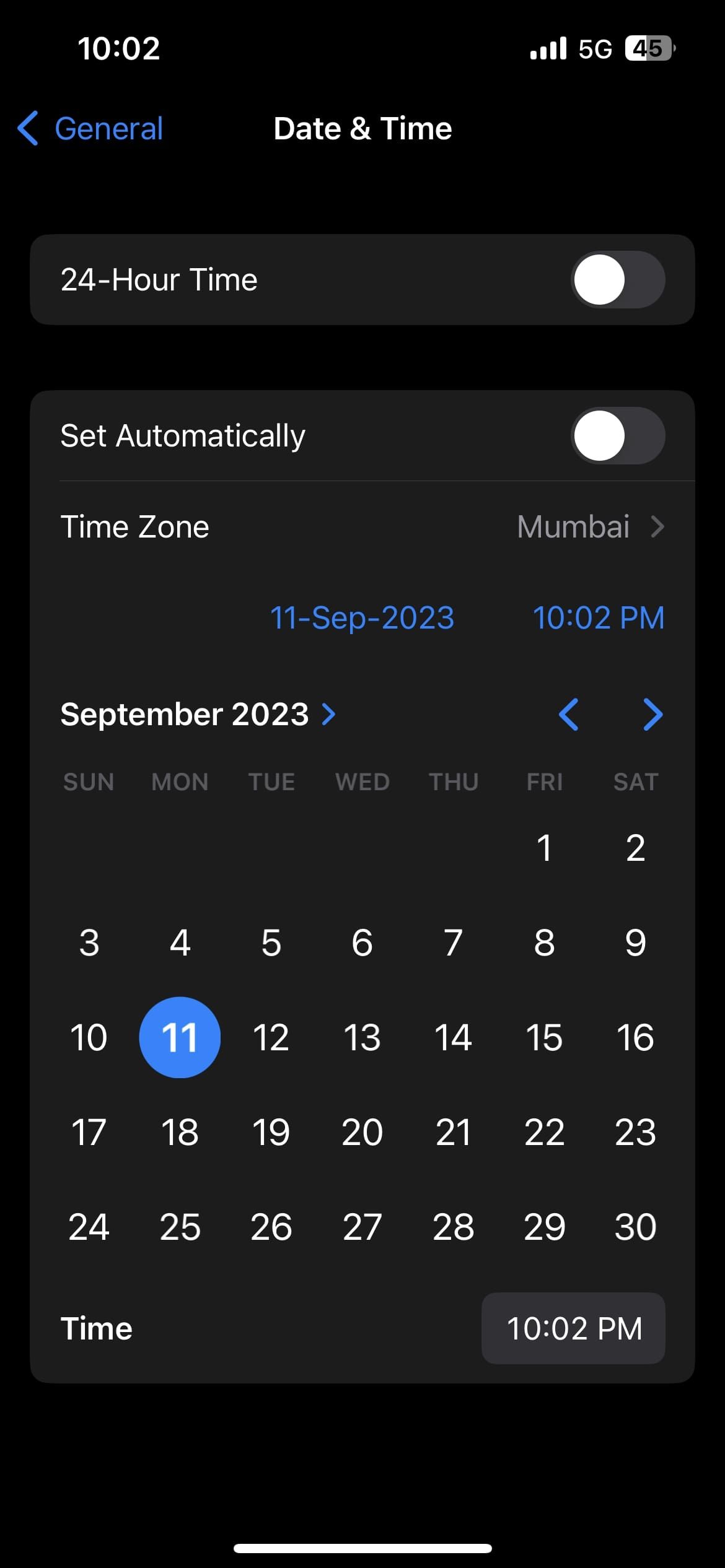Choose day 12 in calendar
Viewport: 725px width, 1568px height.
click(x=271, y=1037)
